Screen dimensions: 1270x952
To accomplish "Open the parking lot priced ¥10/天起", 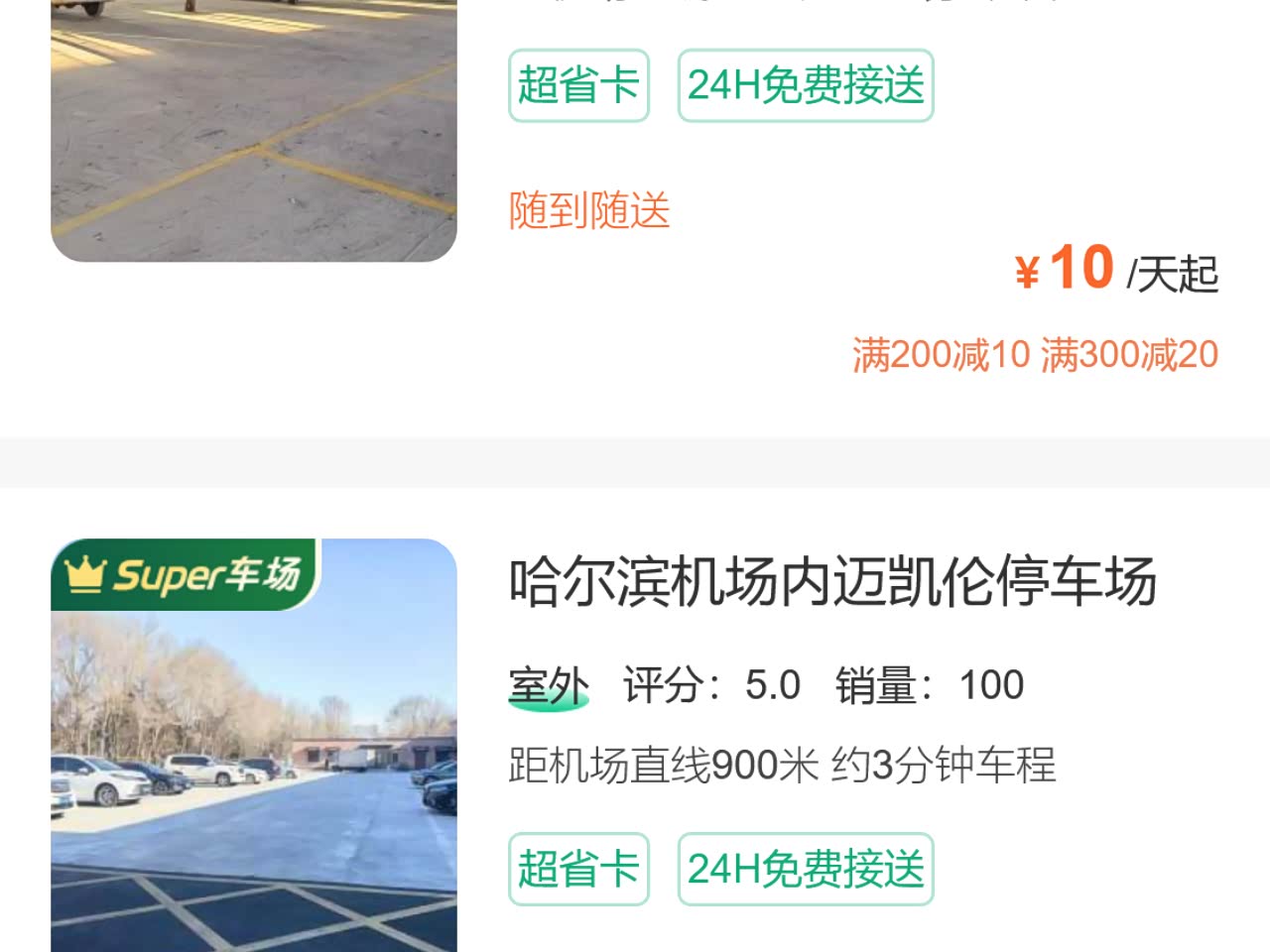I will 1114,270.
